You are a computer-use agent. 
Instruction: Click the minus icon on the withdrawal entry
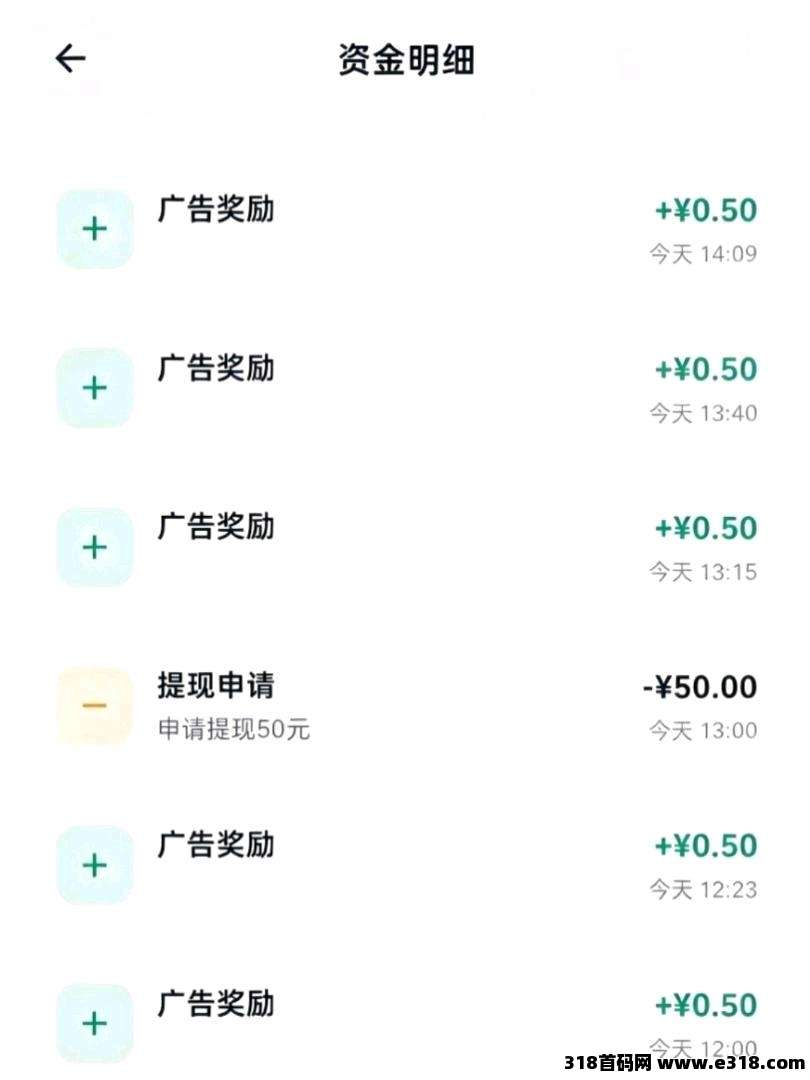(x=95, y=704)
